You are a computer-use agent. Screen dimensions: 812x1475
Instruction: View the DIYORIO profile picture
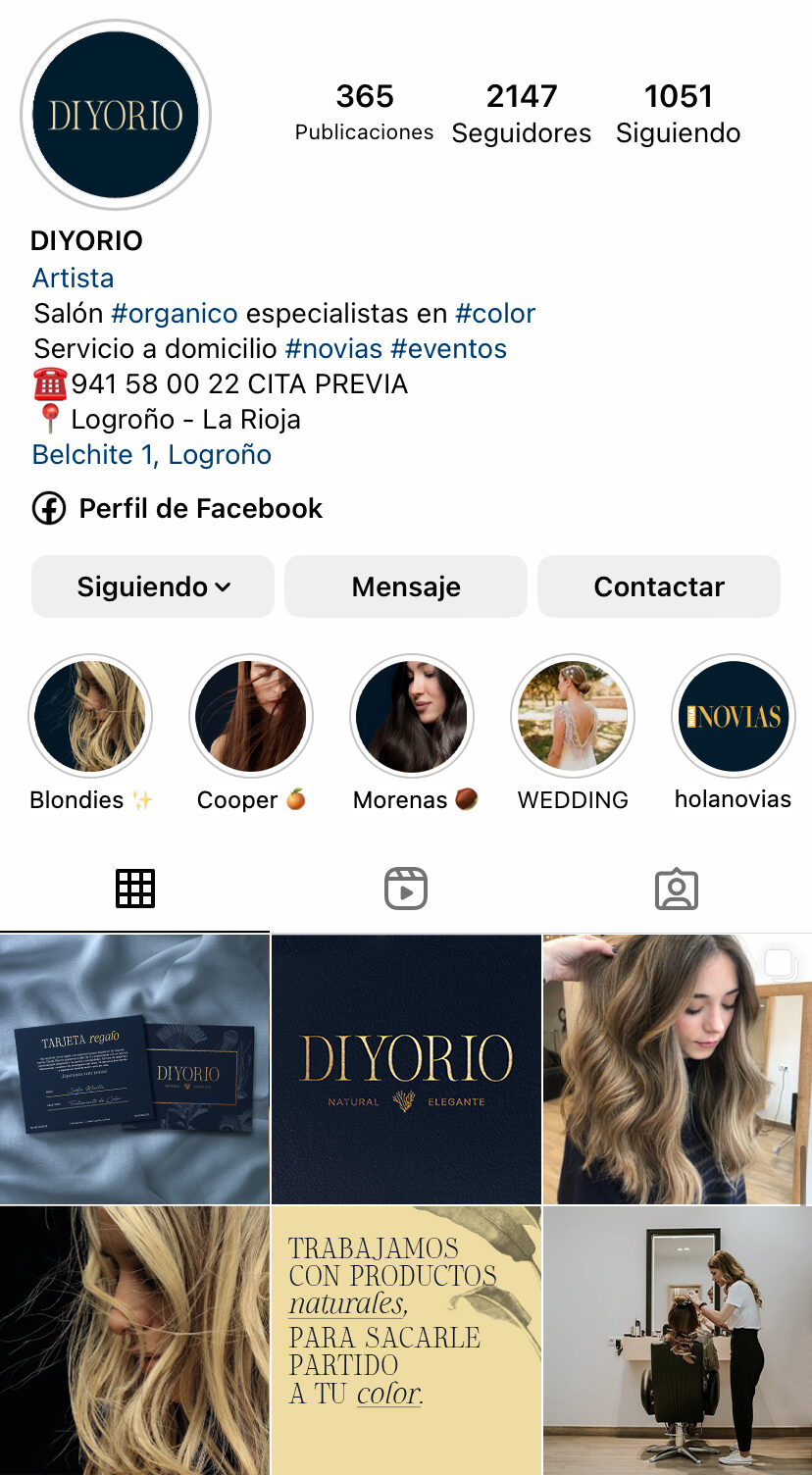click(x=115, y=115)
